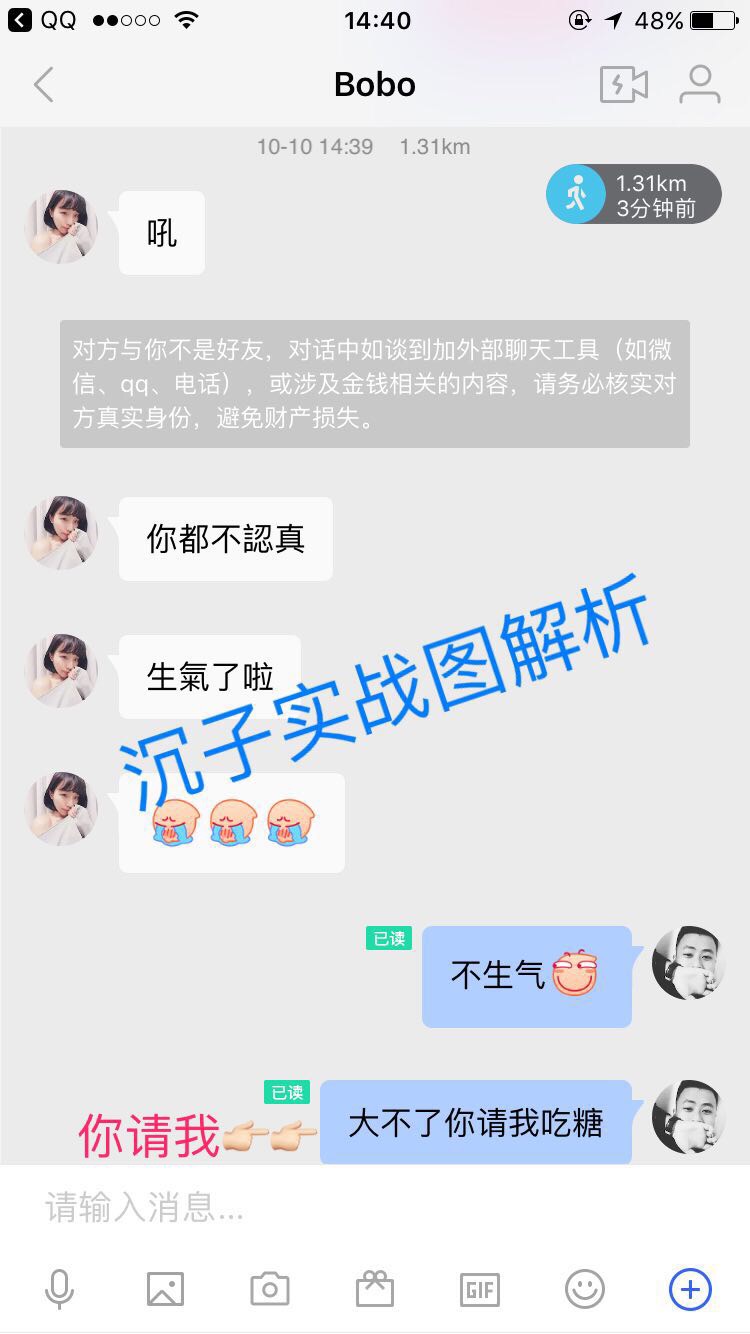Record a voice message with the microphone
Viewport: 750px width, 1334px height.
pos(59,1290)
